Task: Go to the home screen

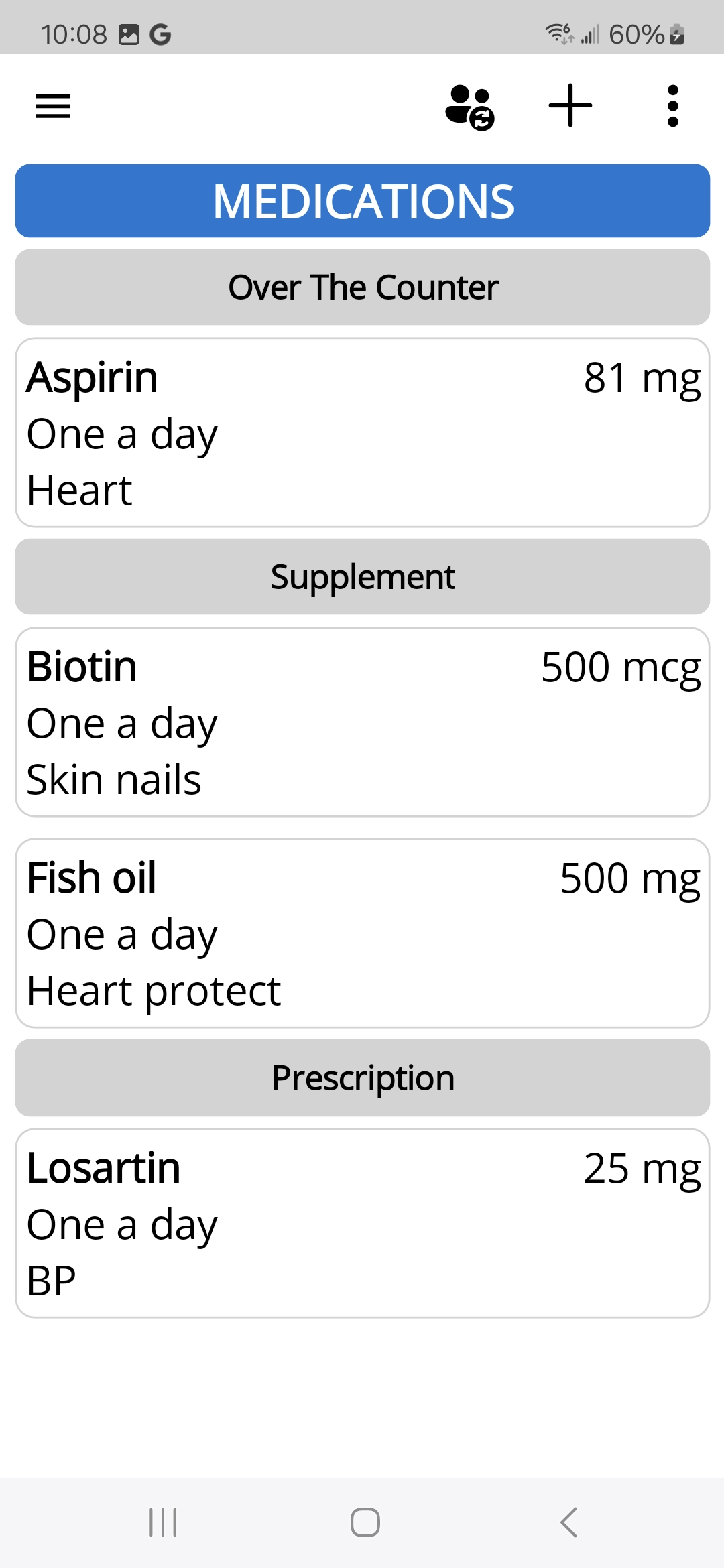Action: pyautogui.click(x=365, y=1522)
